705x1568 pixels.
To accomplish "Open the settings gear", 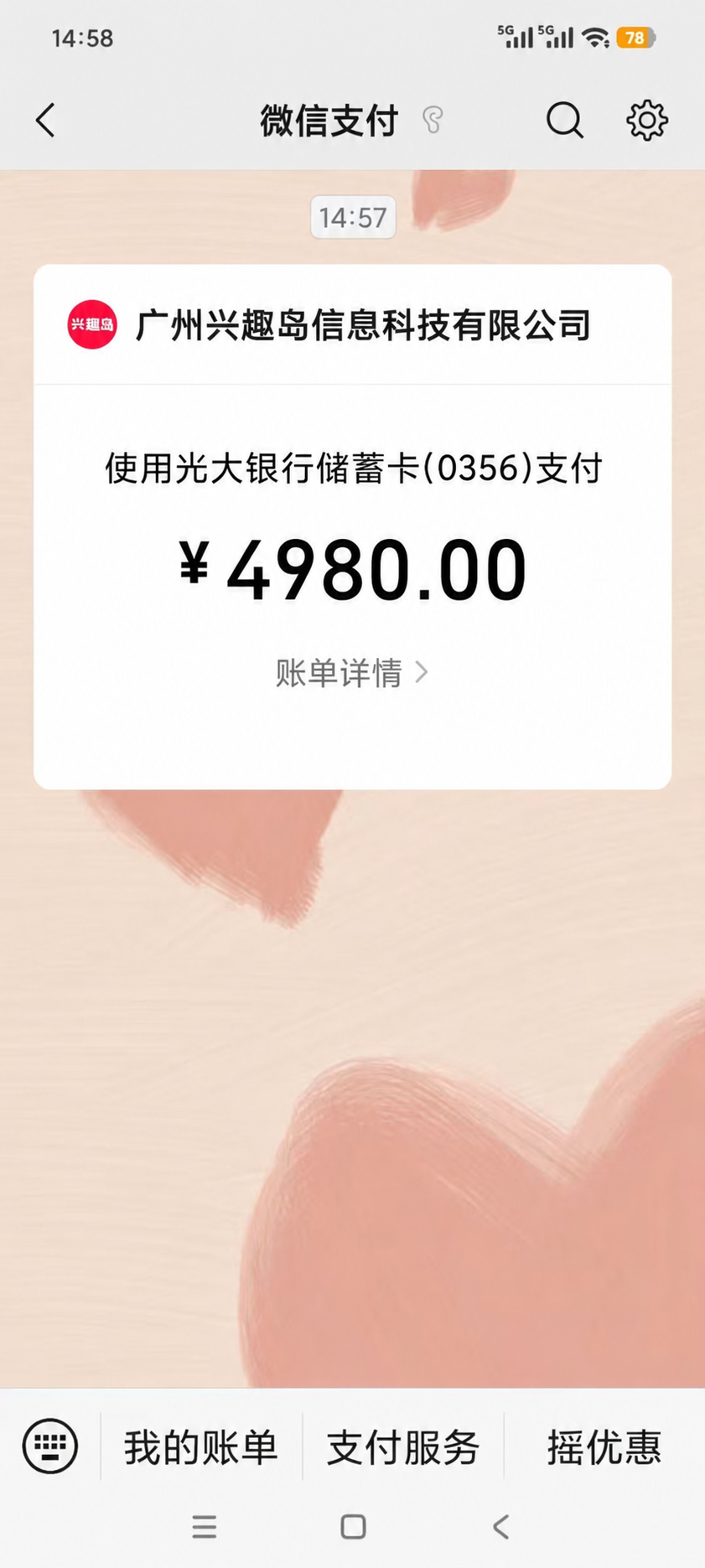I will click(x=647, y=121).
